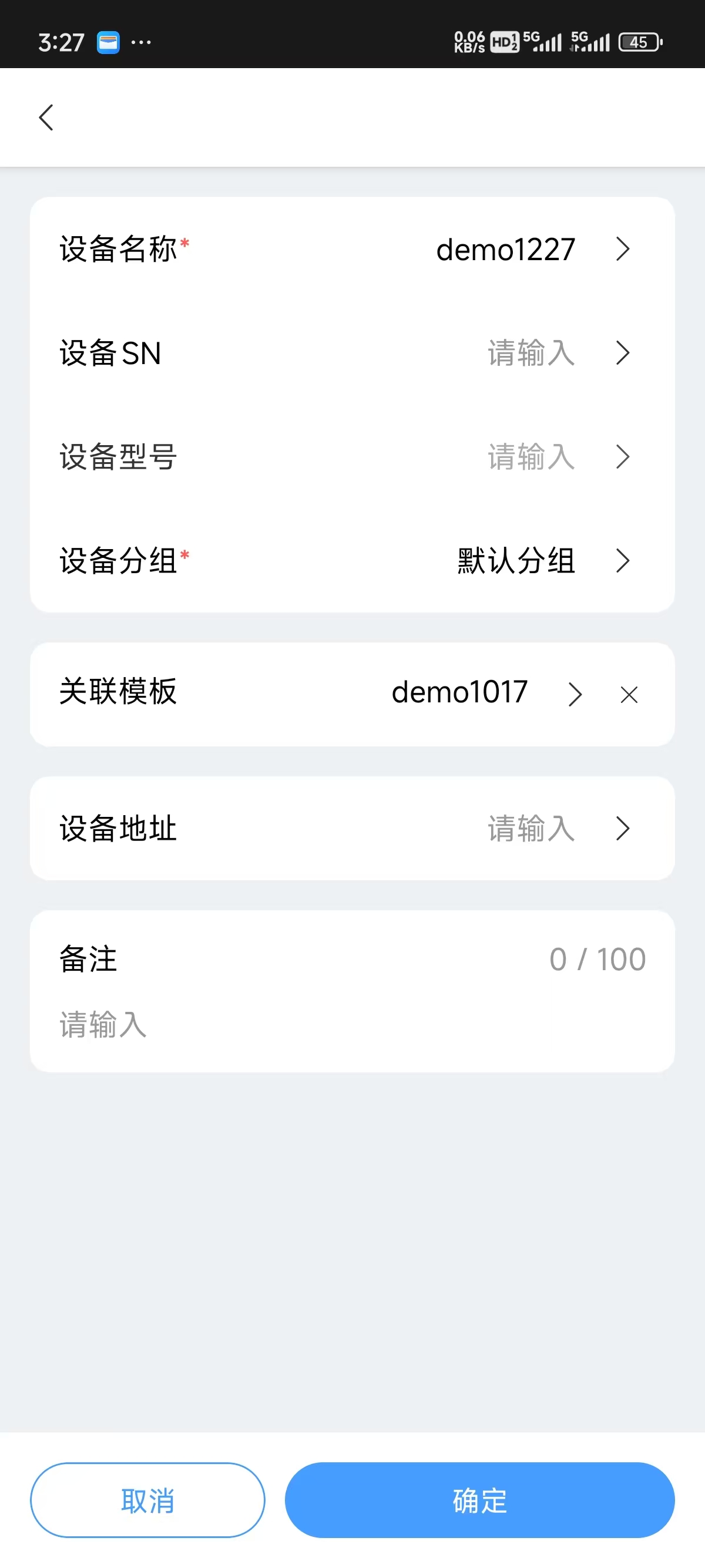Image resolution: width=705 pixels, height=1568 pixels.
Task: Open the 设备SN row
Action: (352, 353)
